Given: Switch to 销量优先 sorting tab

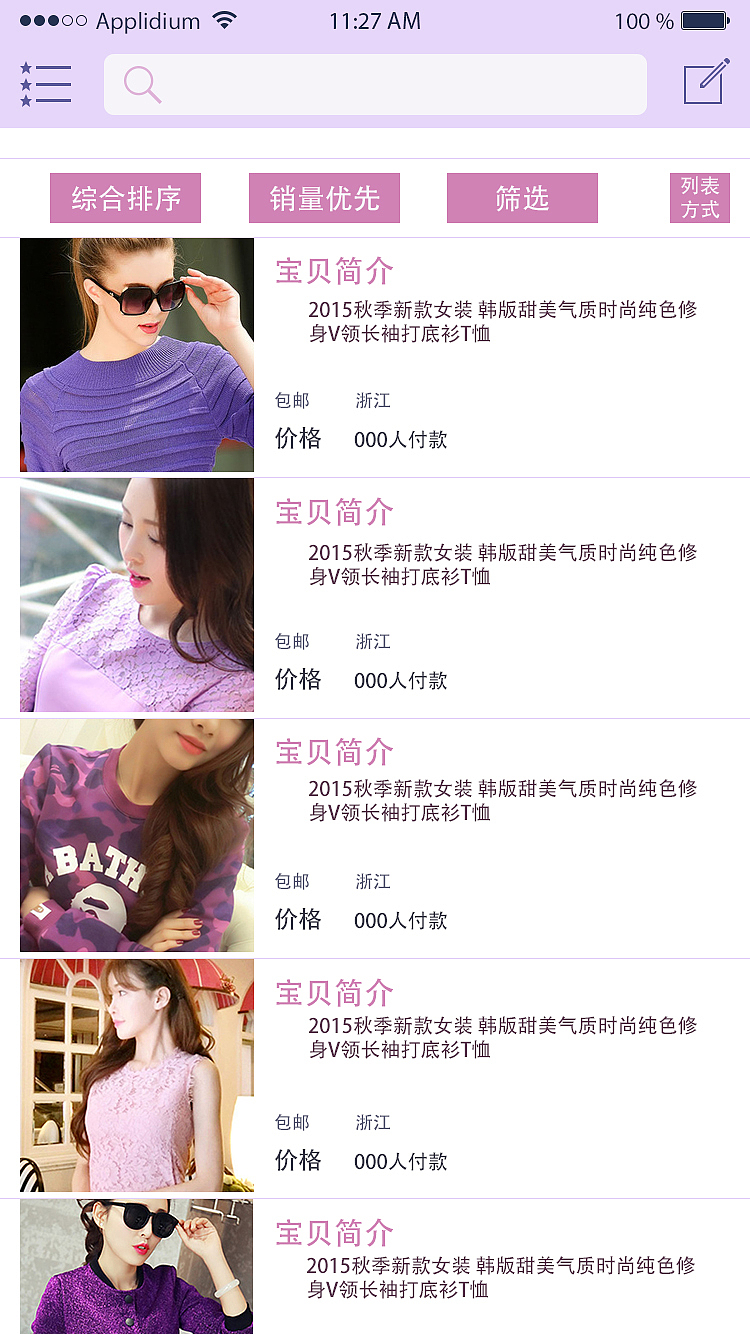Looking at the screenshot, I should 324,197.
